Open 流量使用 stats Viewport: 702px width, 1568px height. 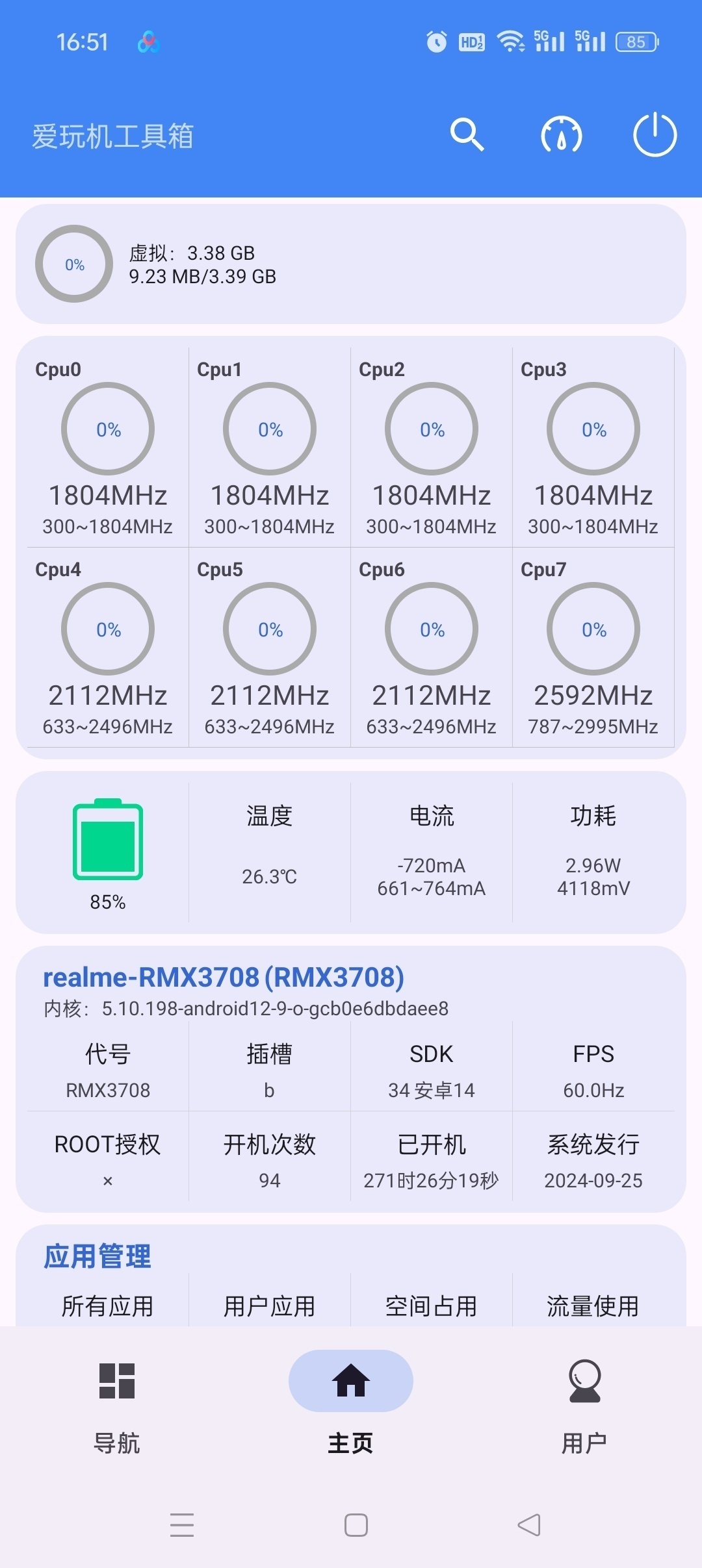pyautogui.click(x=593, y=1306)
